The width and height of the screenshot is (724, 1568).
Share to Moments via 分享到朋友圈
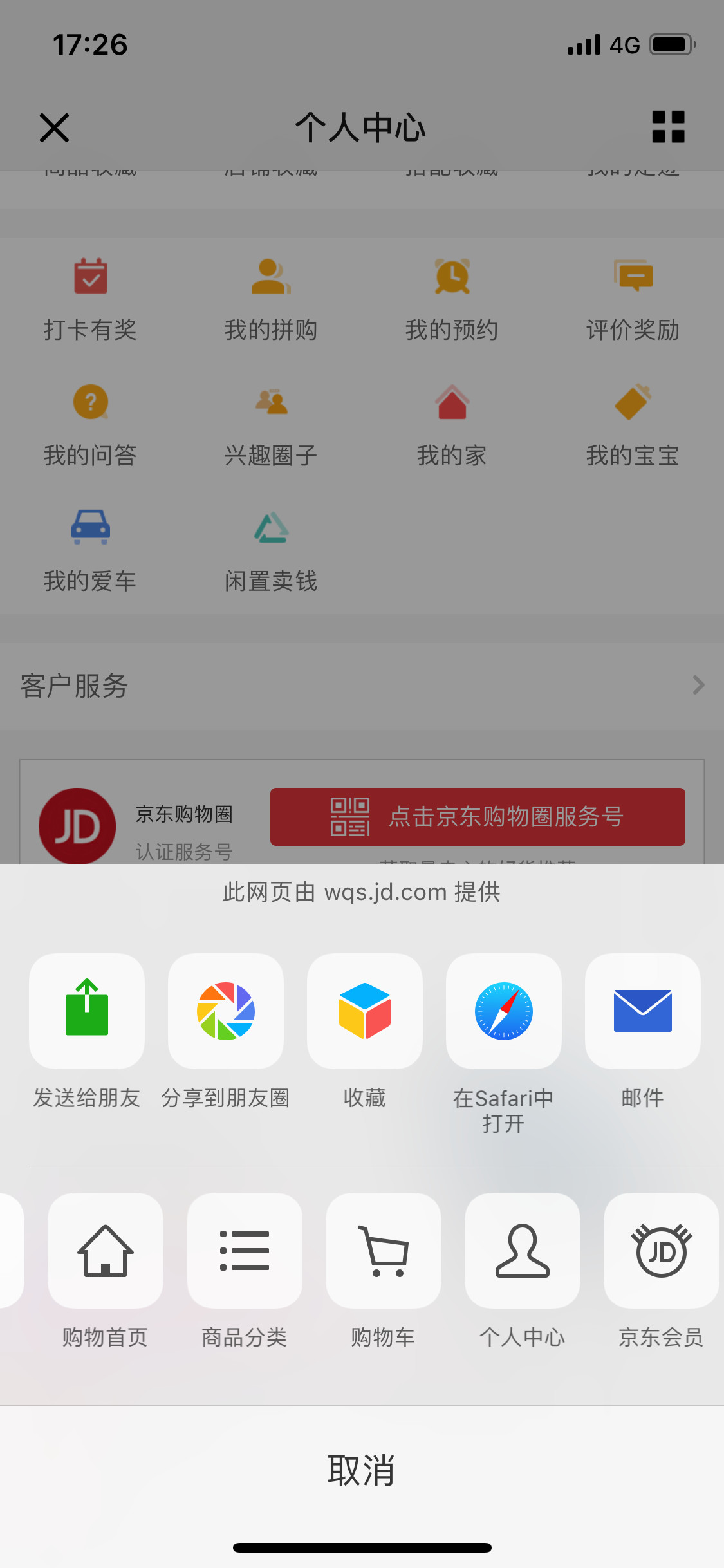pos(226,1011)
